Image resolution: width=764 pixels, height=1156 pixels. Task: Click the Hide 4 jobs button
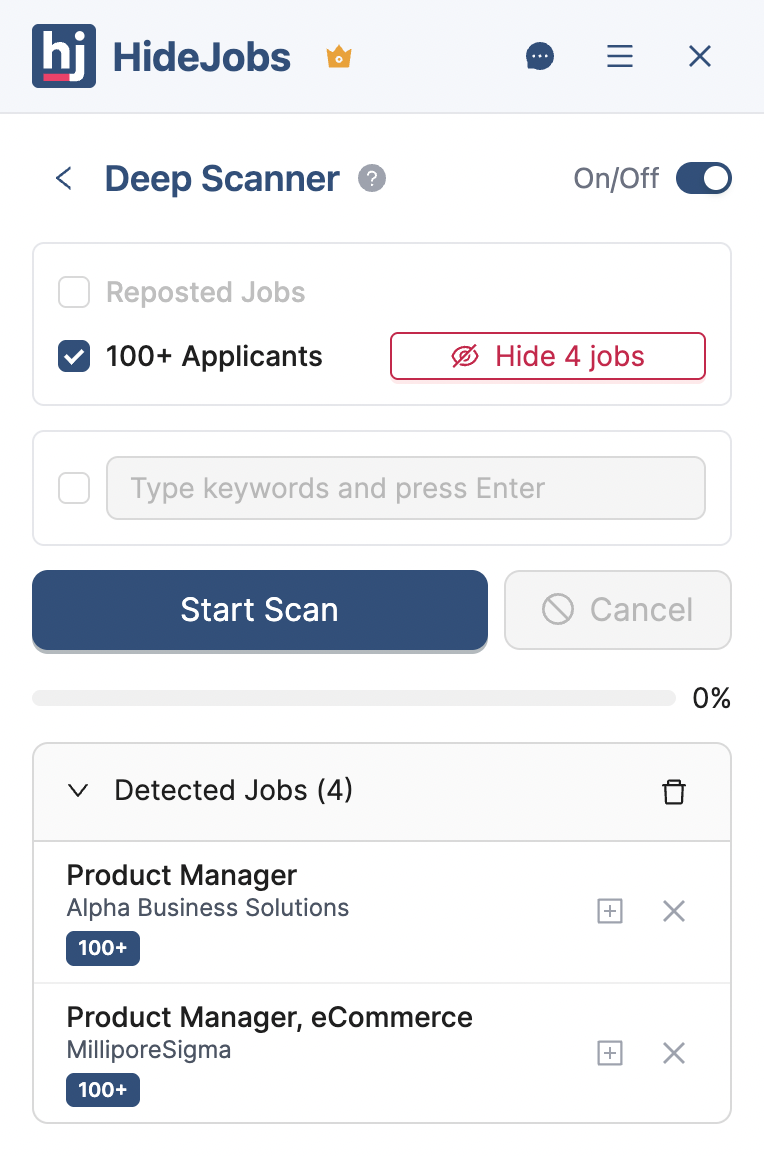tap(547, 356)
